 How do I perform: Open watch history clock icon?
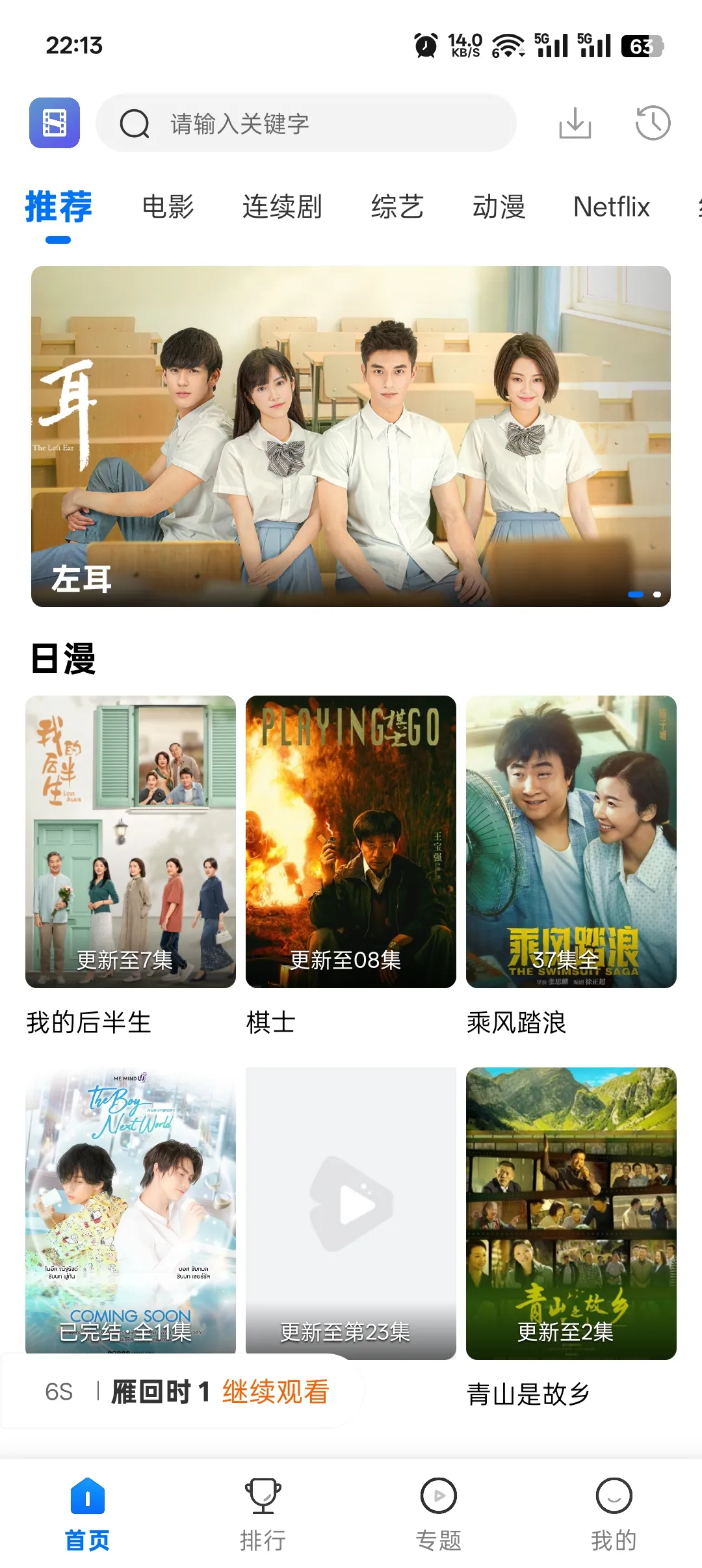(x=653, y=123)
